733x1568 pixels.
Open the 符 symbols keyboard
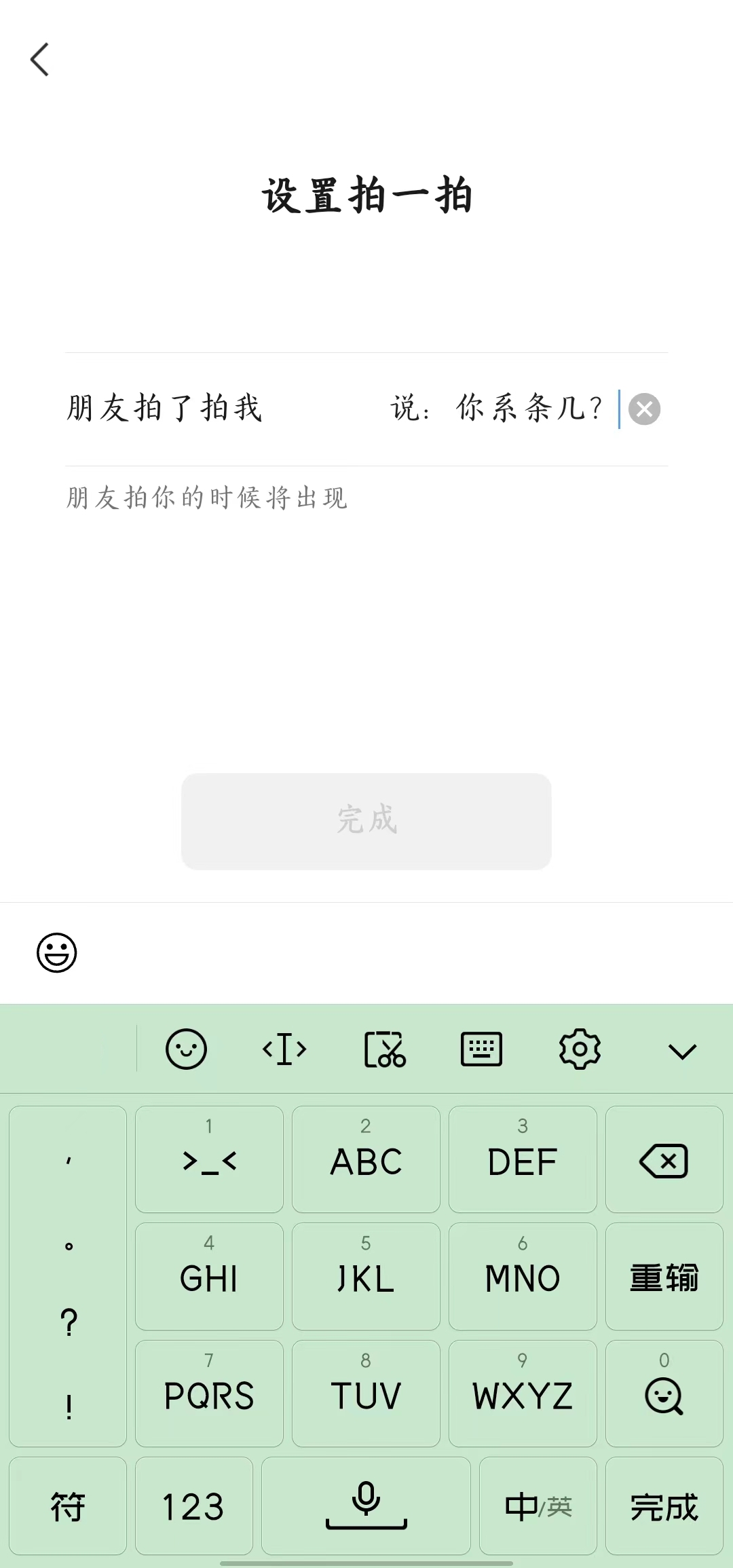[x=68, y=1506]
